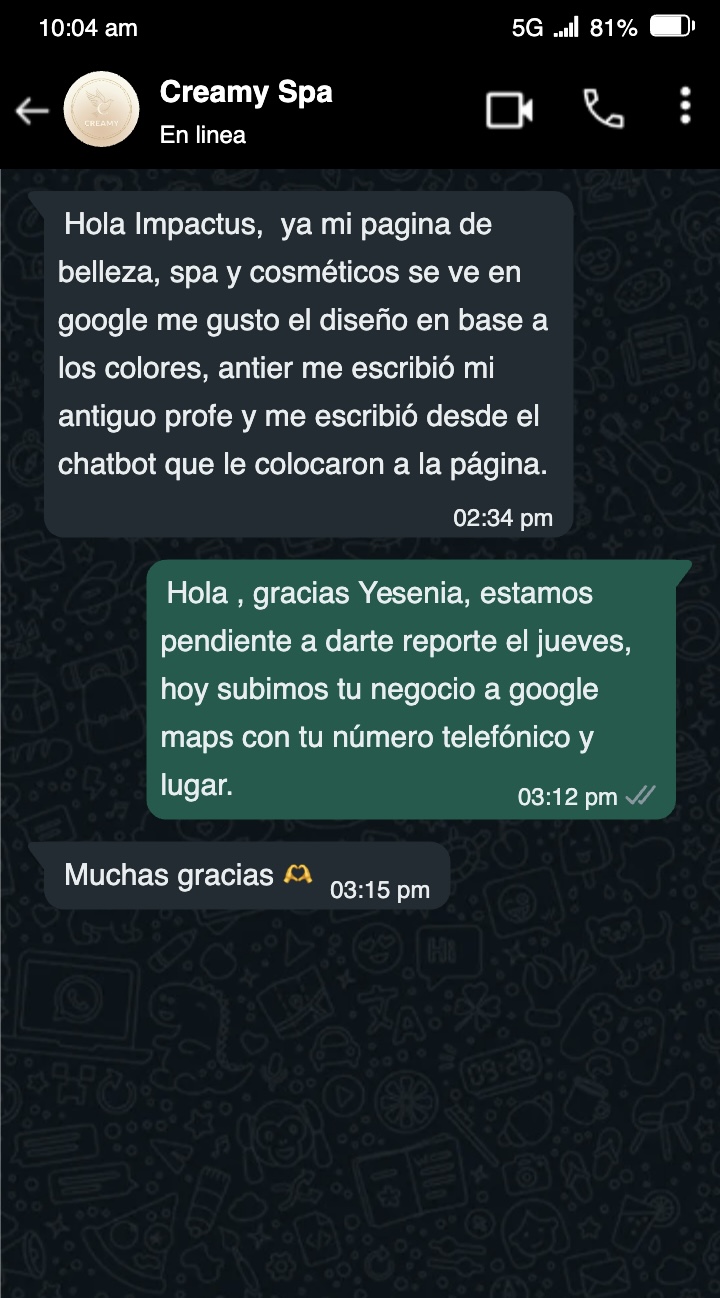The height and width of the screenshot is (1298, 720).
Task: Tap the 10:04 am clock in the status bar
Action: (x=89, y=28)
